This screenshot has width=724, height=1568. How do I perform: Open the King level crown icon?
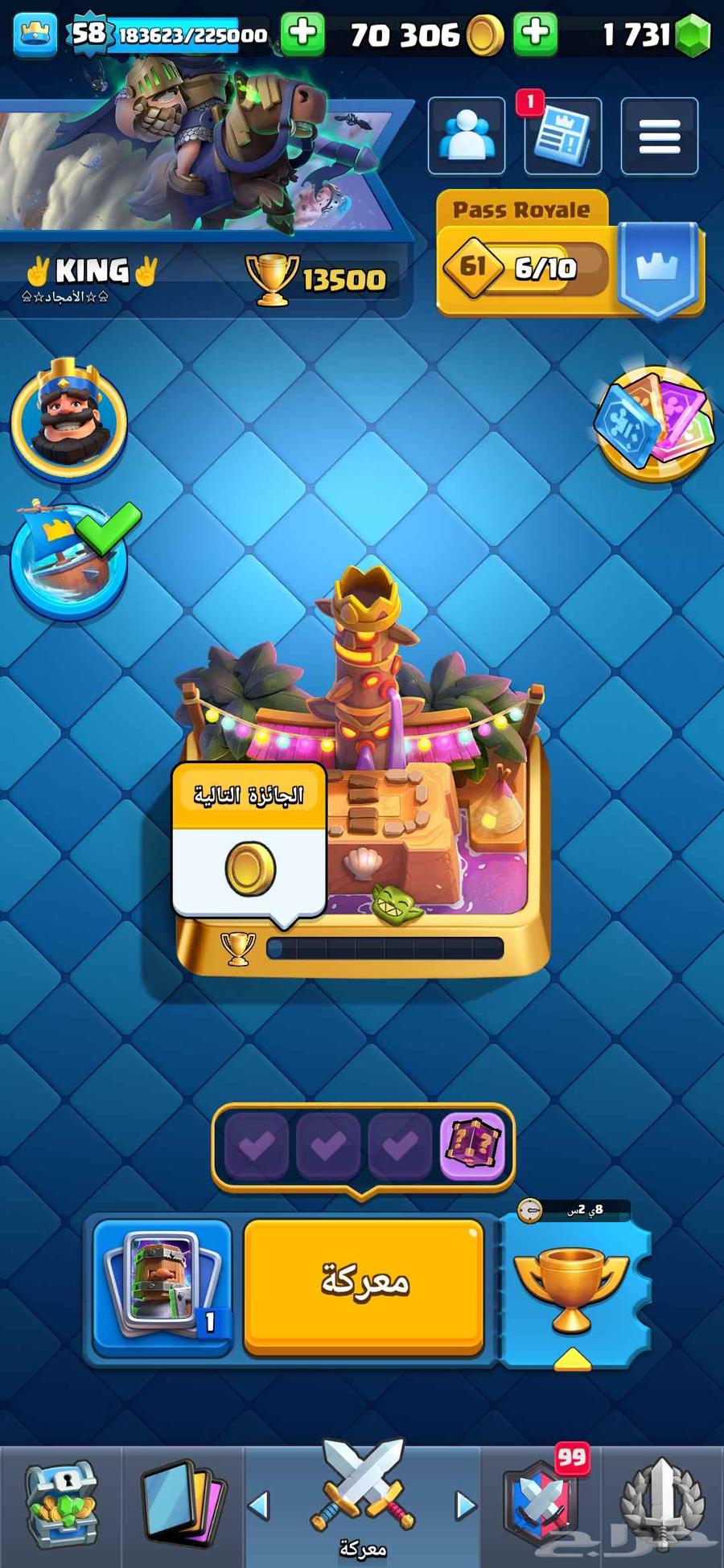[36, 34]
